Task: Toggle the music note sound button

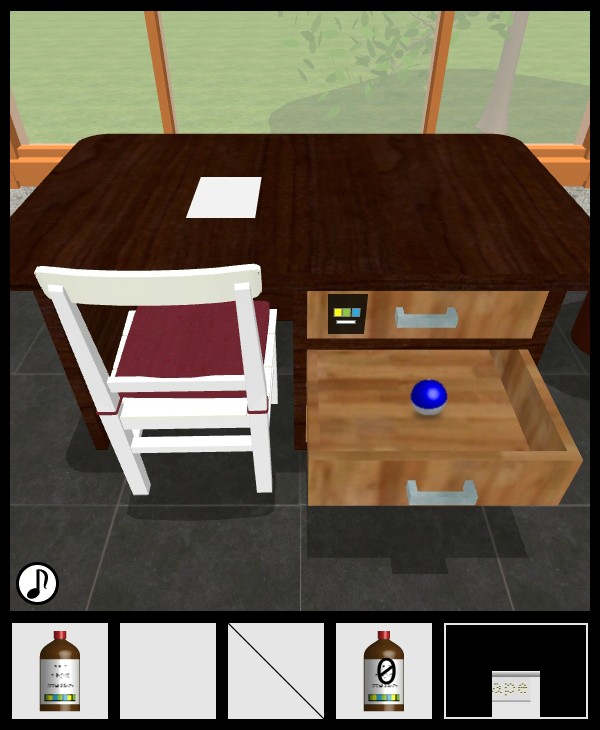Action: [37, 583]
